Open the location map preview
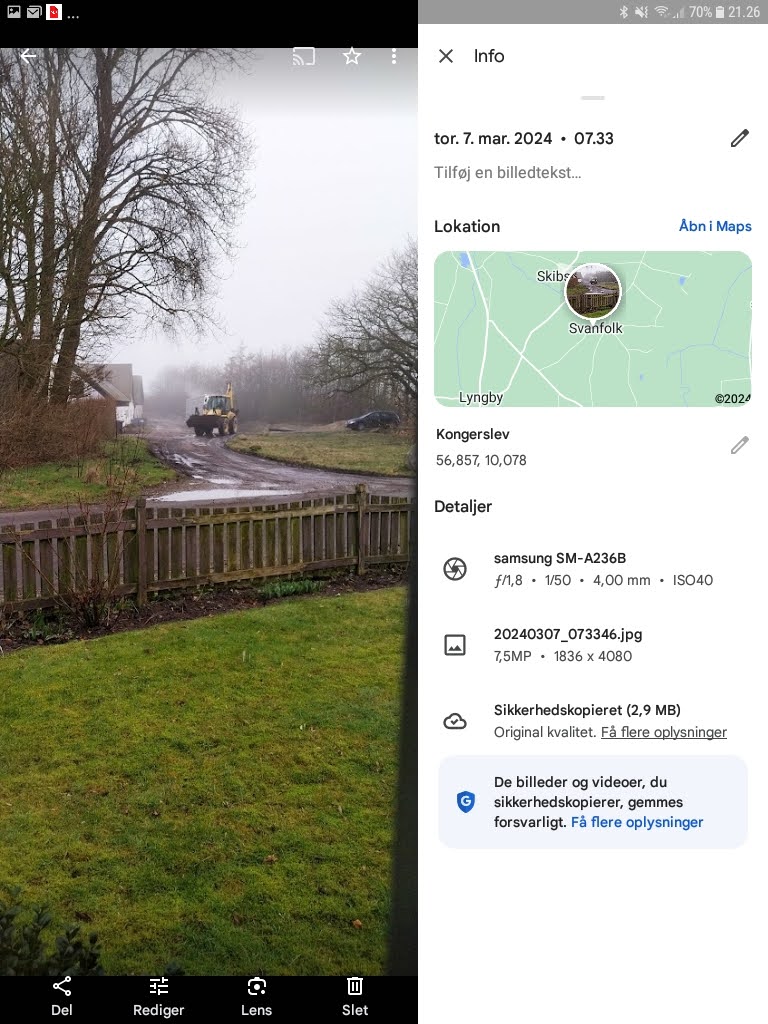Screen dimensions: 768x1024 (x=592, y=328)
